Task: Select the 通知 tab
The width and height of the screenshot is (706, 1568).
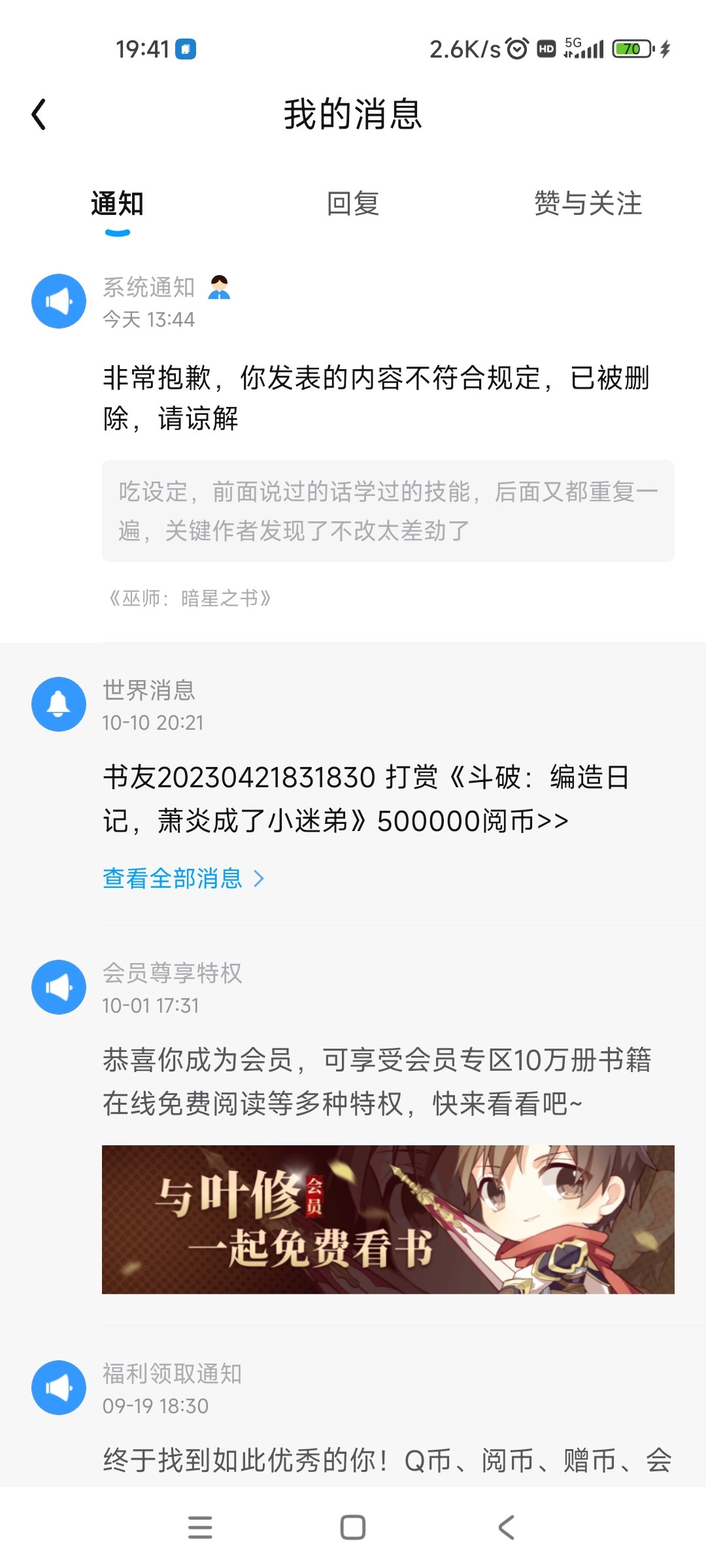Action: coord(118,203)
